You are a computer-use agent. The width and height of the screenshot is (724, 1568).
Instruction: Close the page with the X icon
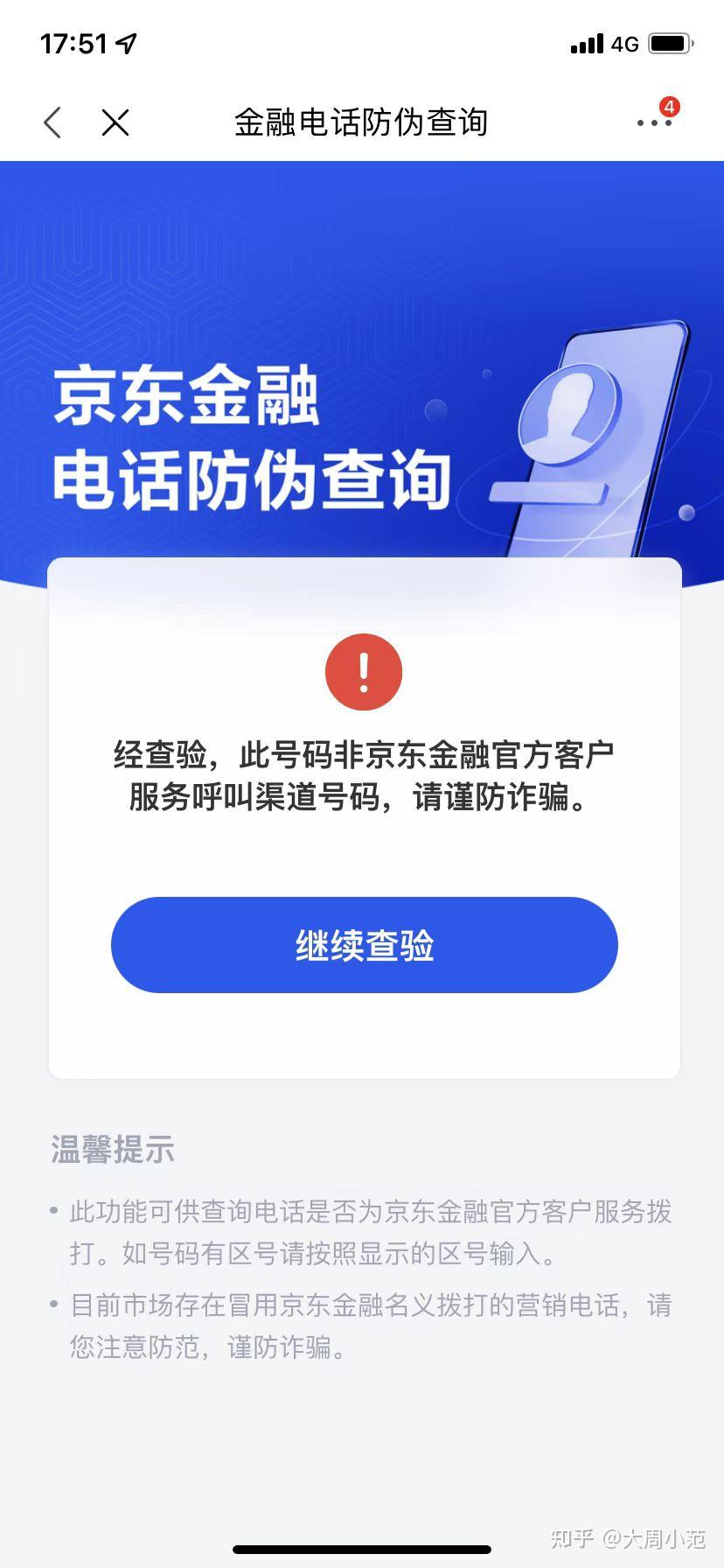(x=115, y=122)
